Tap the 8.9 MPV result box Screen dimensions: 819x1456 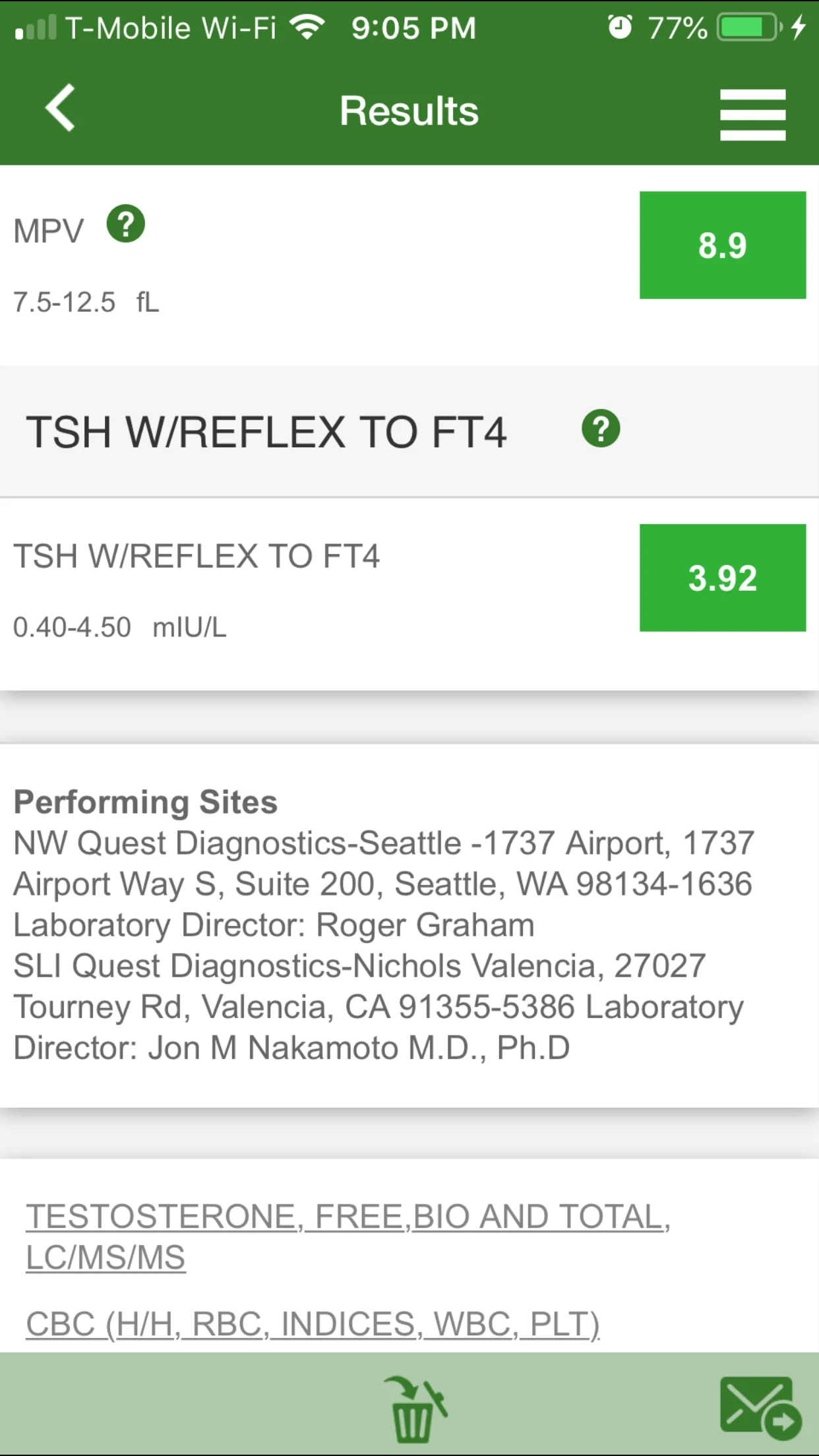click(x=723, y=245)
